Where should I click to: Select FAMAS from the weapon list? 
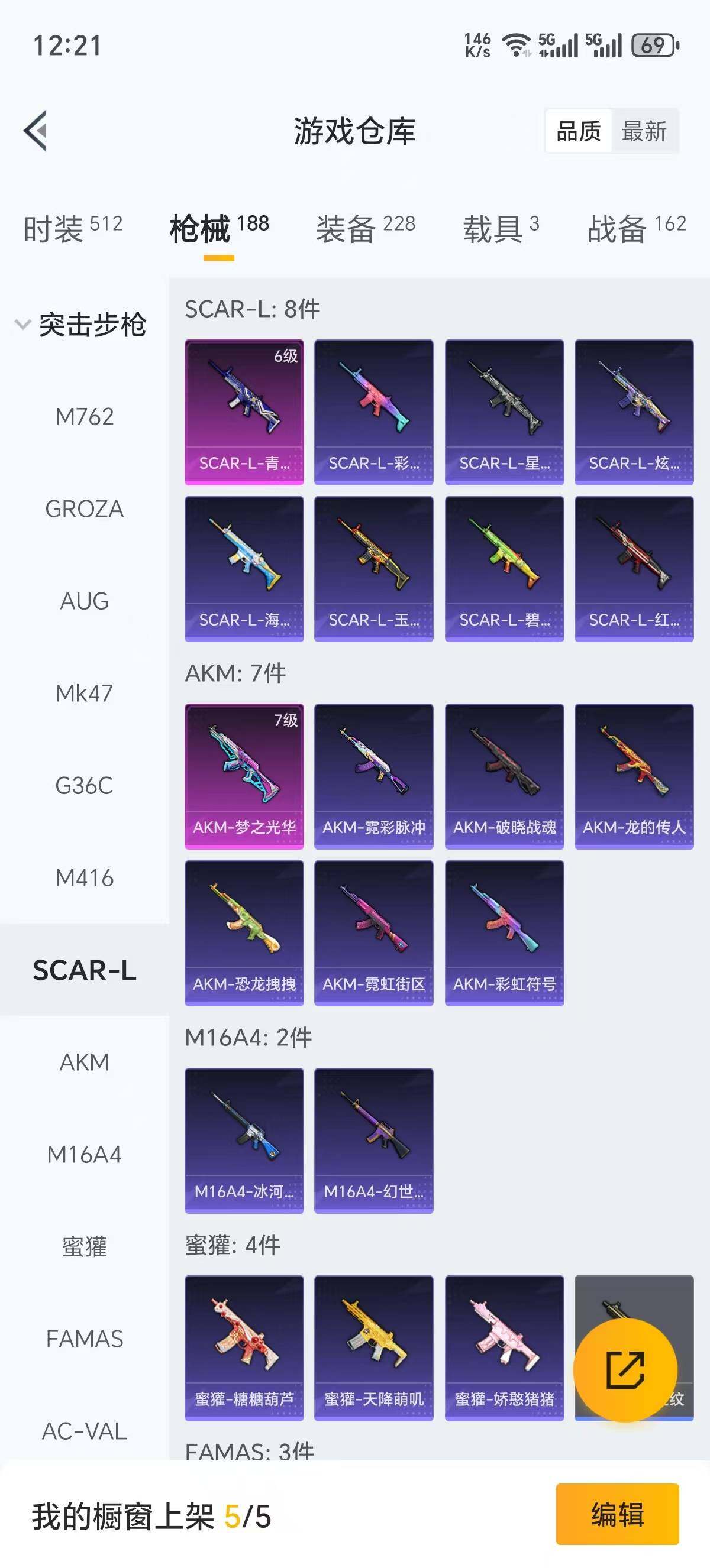coord(84,1339)
